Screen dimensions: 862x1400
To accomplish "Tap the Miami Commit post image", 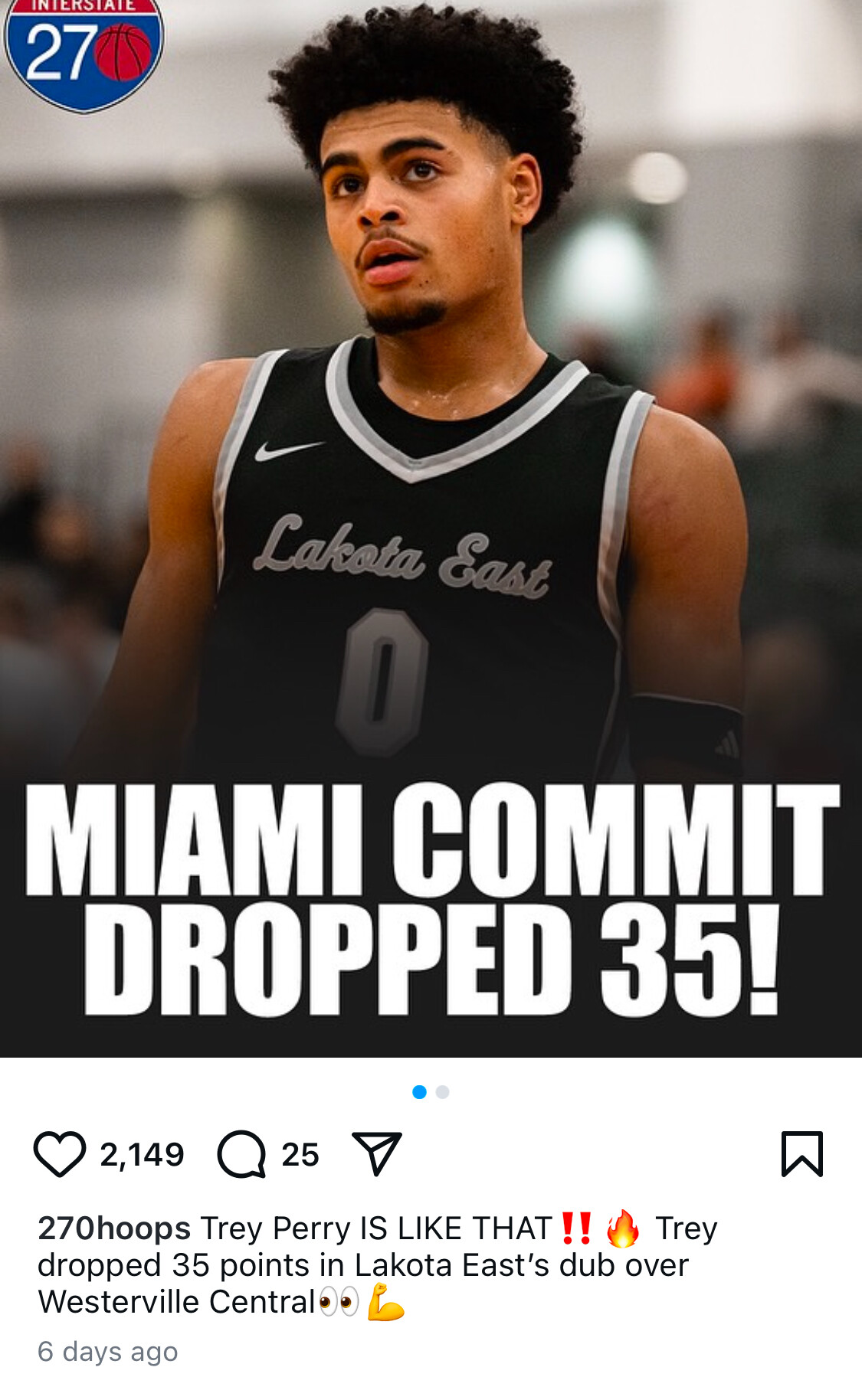I will click(x=431, y=528).
